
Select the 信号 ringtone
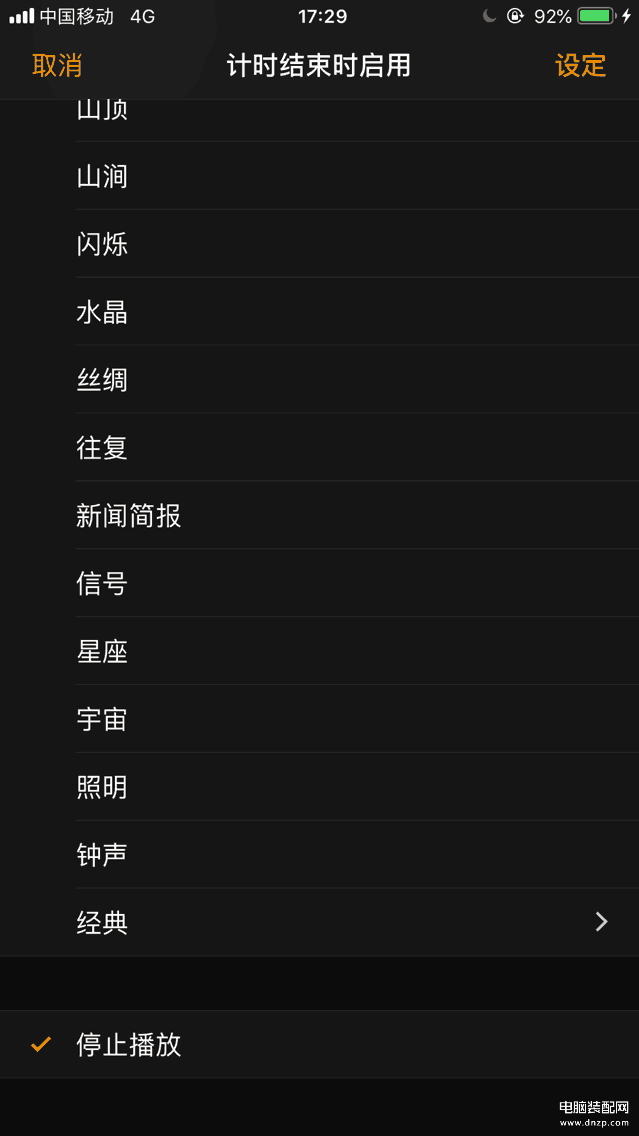pyautogui.click(x=320, y=583)
